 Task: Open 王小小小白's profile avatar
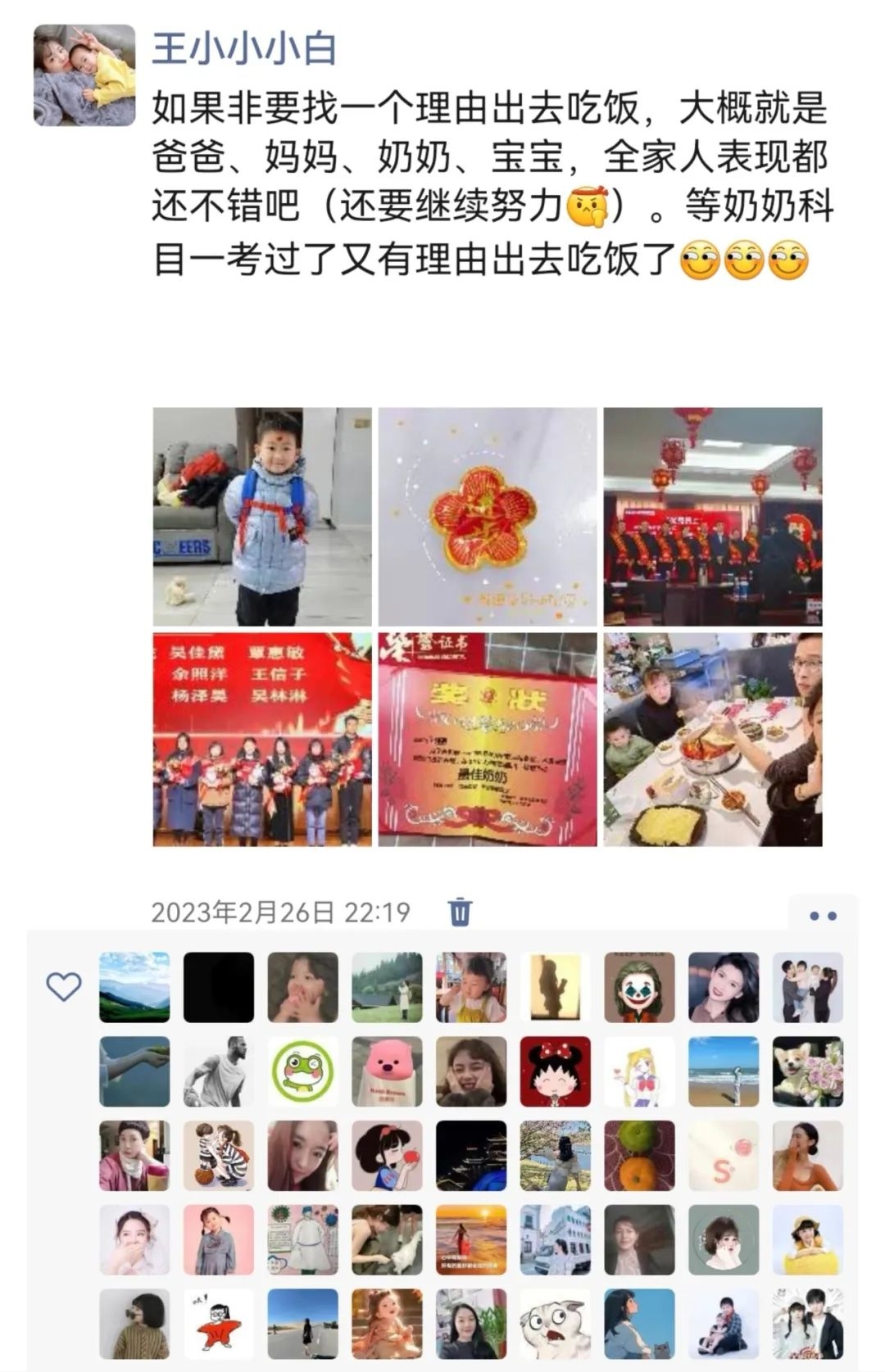pos(84,75)
